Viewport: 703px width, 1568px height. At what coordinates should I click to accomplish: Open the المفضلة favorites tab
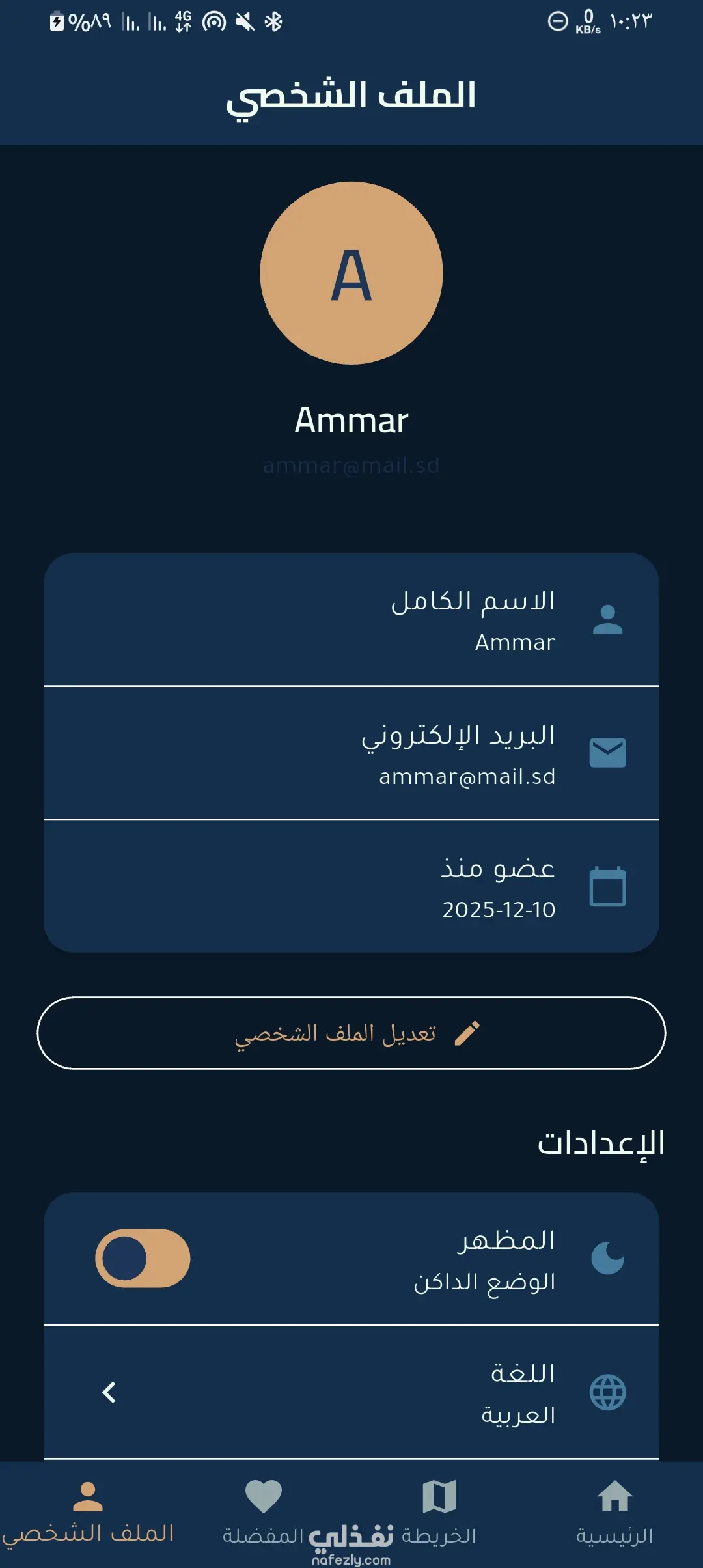point(264,1512)
